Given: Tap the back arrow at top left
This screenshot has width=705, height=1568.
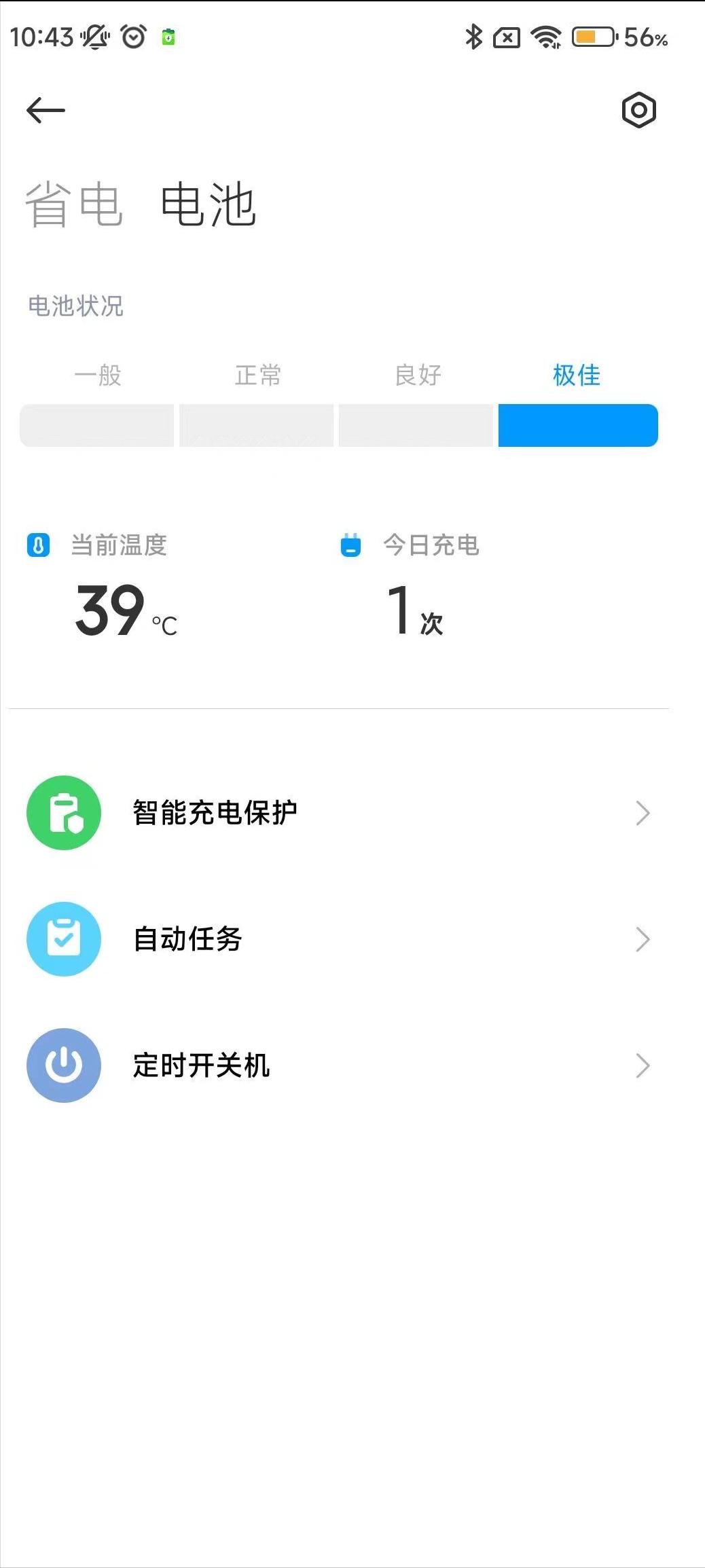Looking at the screenshot, I should 46,110.
